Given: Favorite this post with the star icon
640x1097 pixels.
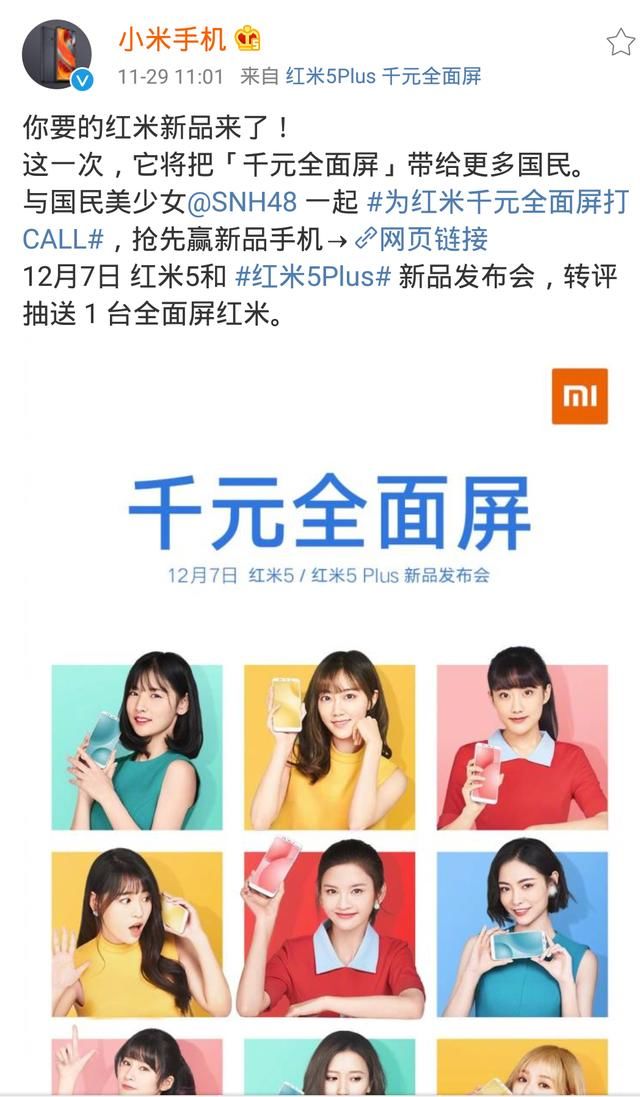Looking at the screenshot, I should [x=619, y=42].
